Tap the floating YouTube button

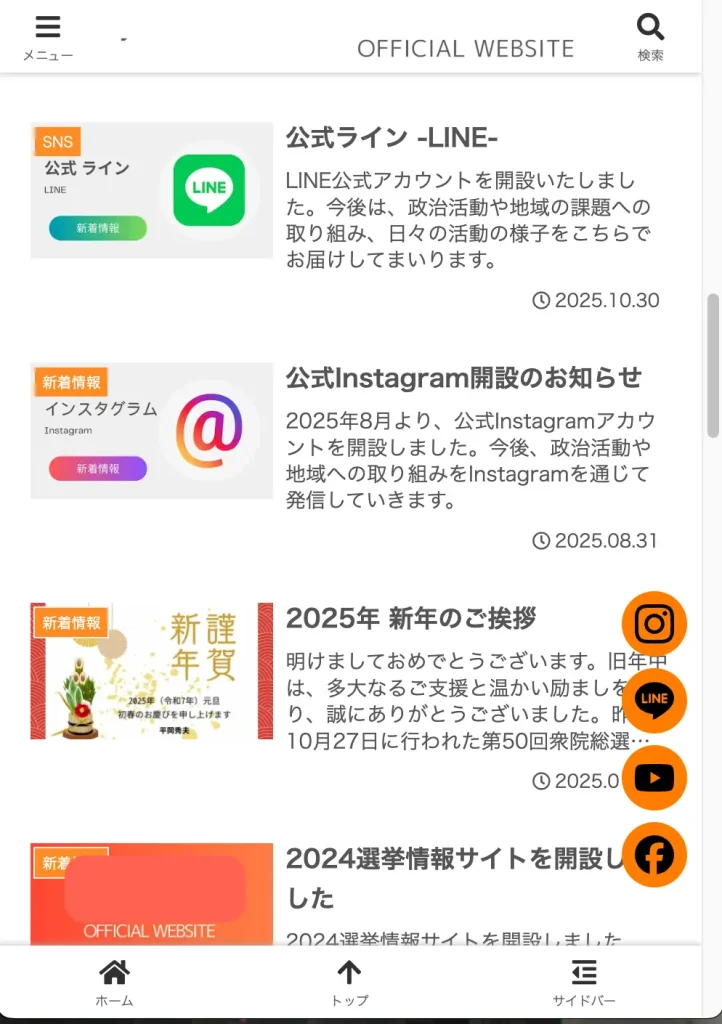click(654, 778)
